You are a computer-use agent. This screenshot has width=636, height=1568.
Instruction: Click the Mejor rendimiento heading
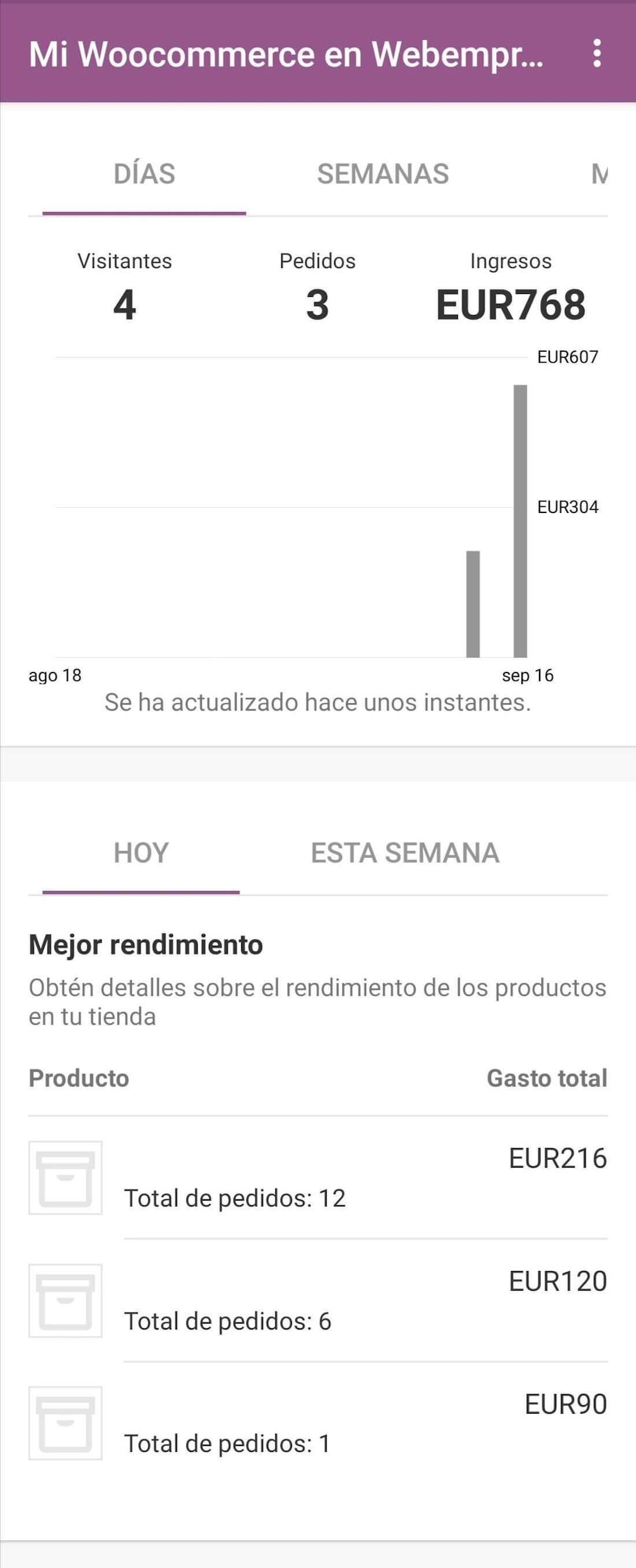click(x=146, y=945)
